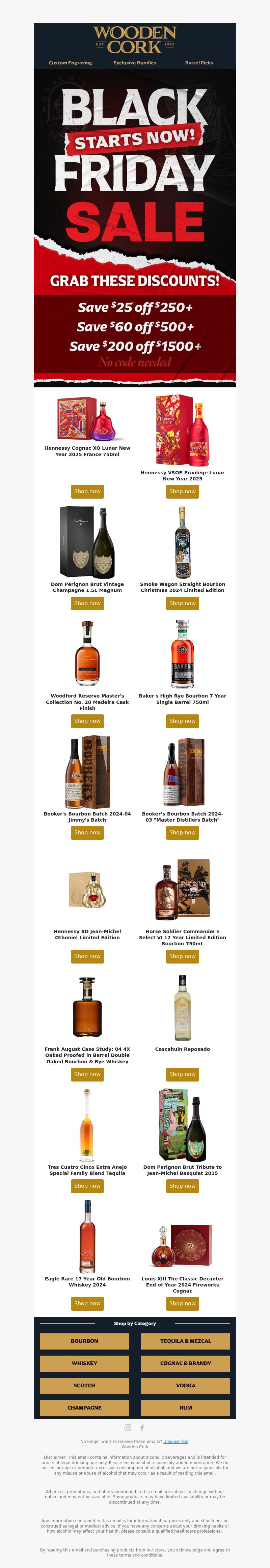
Task: Shop Eagle Rare 17 Year Old Bourbon
Action: click(x=87, y=1303)
